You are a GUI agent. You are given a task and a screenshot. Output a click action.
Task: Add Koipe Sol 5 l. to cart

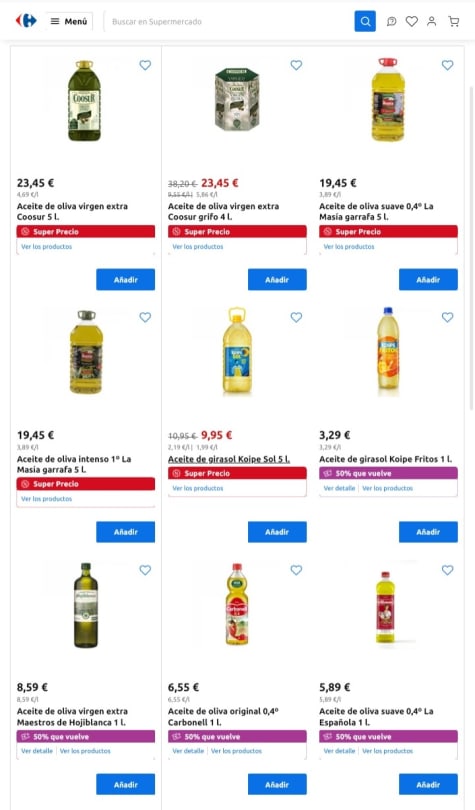coord(277,532)
